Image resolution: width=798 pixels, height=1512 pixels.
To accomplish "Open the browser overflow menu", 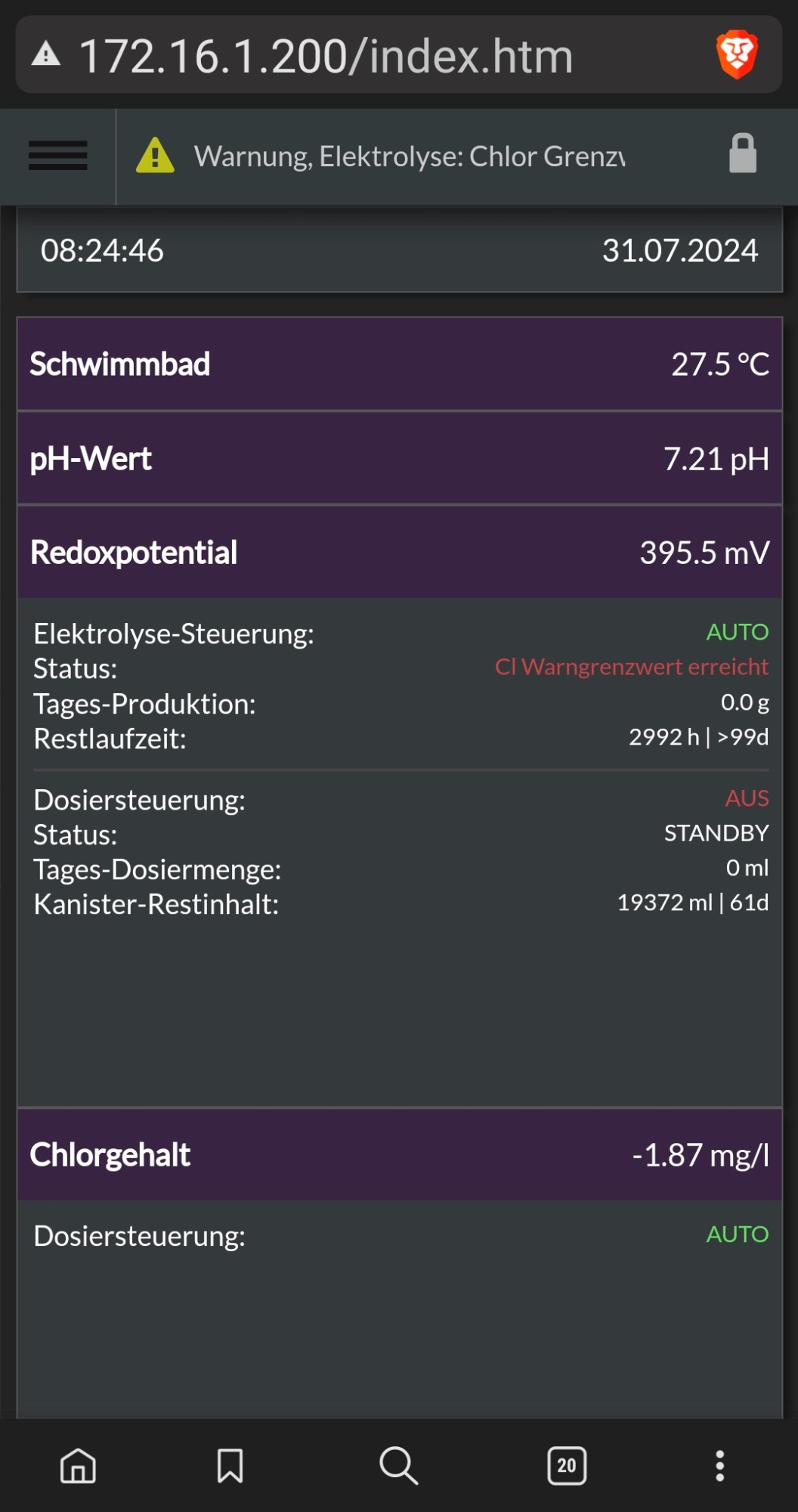I will 720,1465.
